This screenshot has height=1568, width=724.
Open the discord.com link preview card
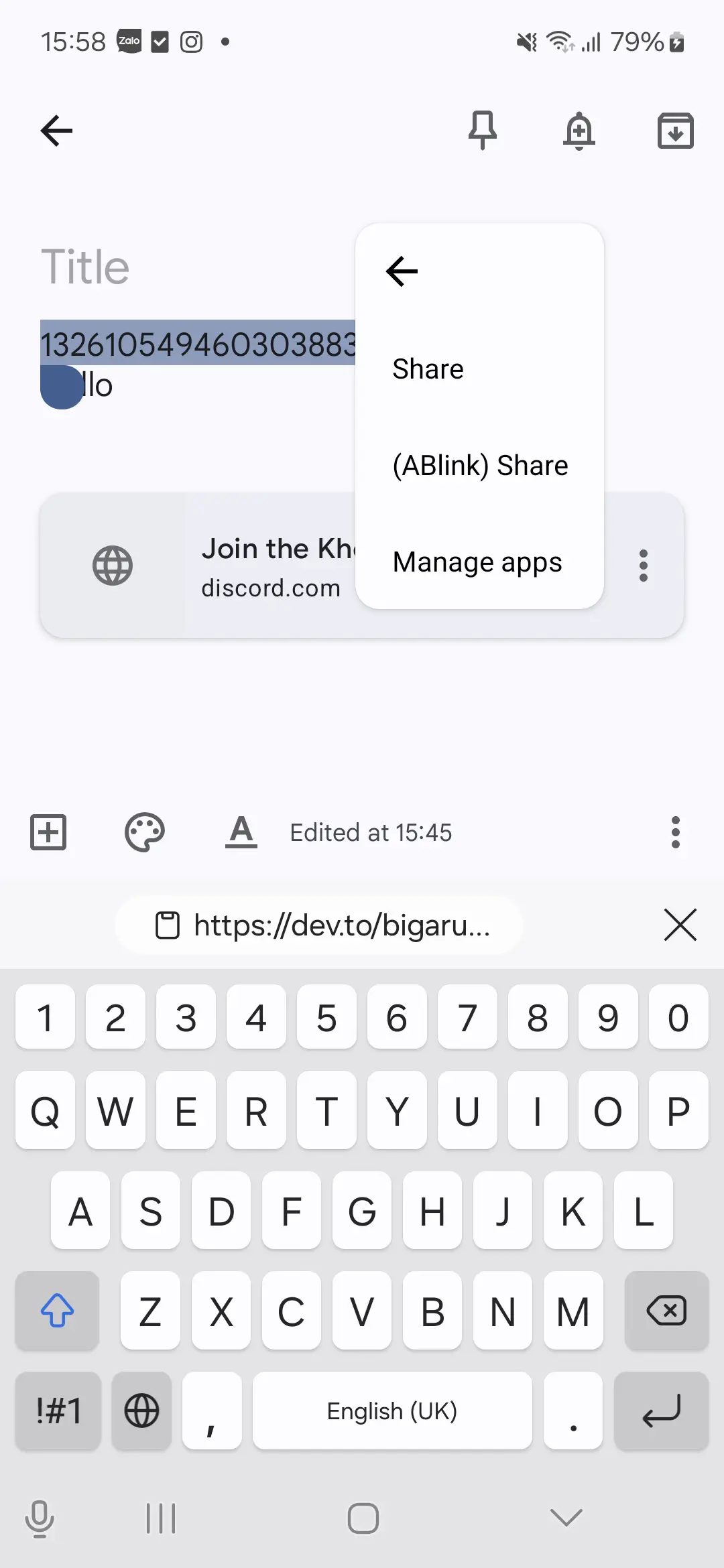201,566
